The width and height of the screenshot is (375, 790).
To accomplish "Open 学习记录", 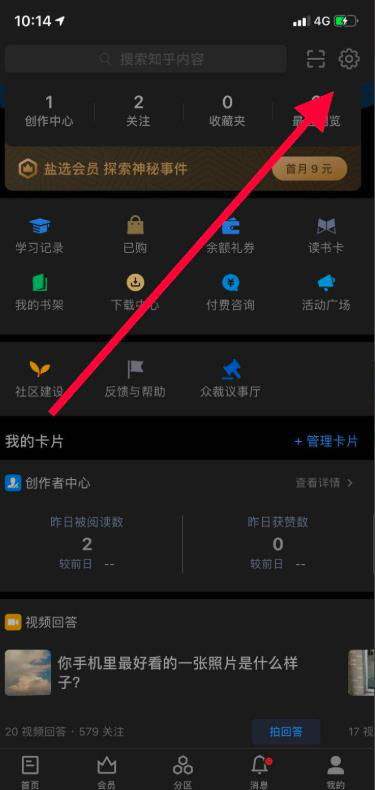I will coord(39,236).
